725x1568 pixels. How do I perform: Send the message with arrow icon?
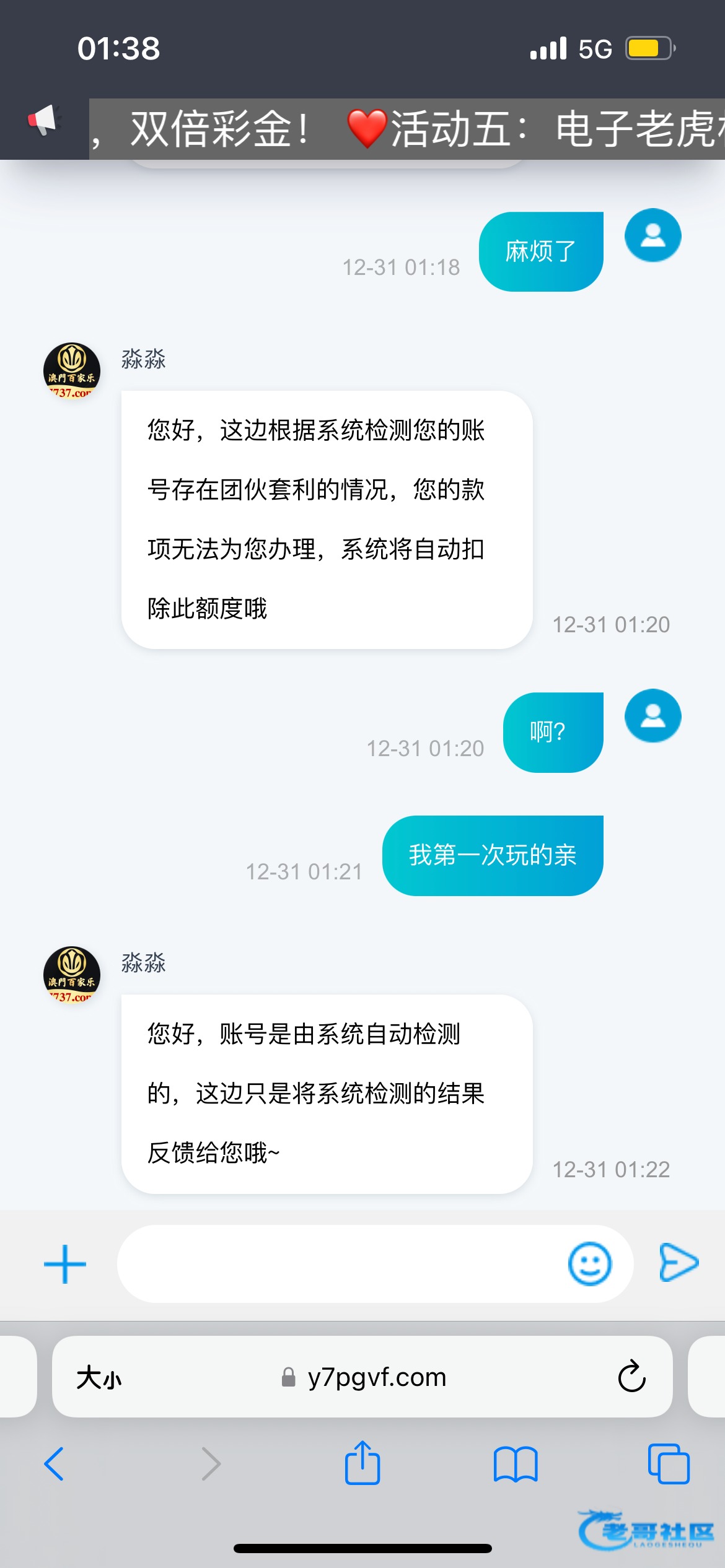tap(679, 1262)
